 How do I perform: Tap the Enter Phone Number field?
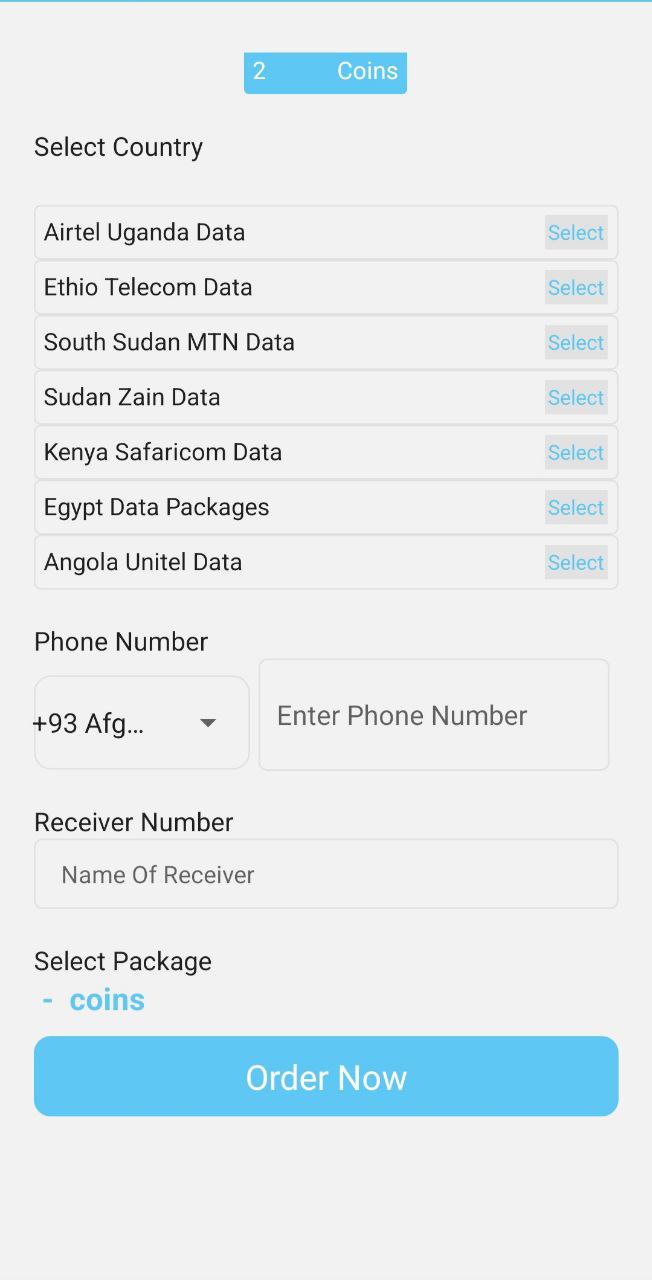pyautogui.click(x=434, y=715)
